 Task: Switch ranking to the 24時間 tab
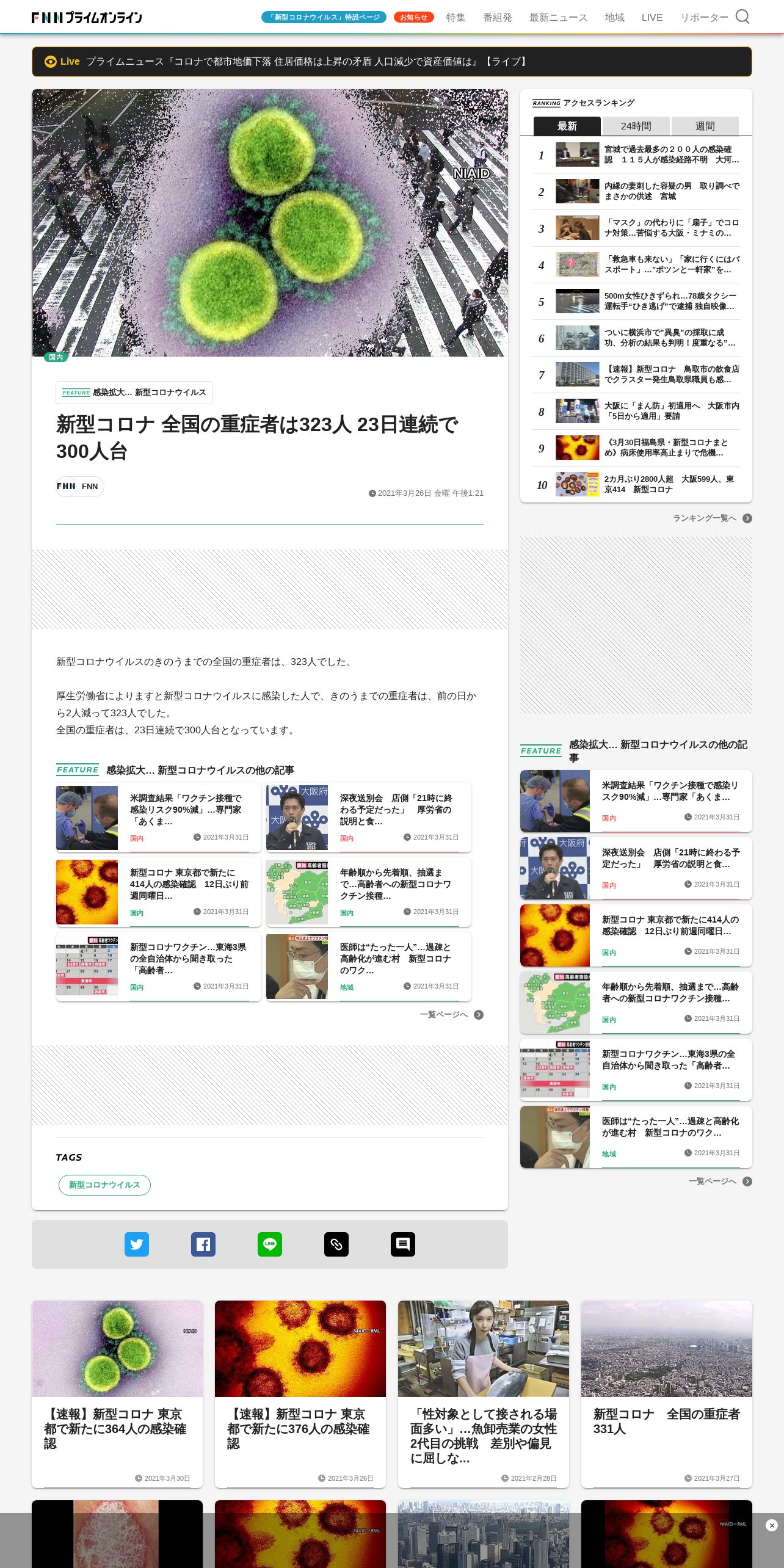636,126
